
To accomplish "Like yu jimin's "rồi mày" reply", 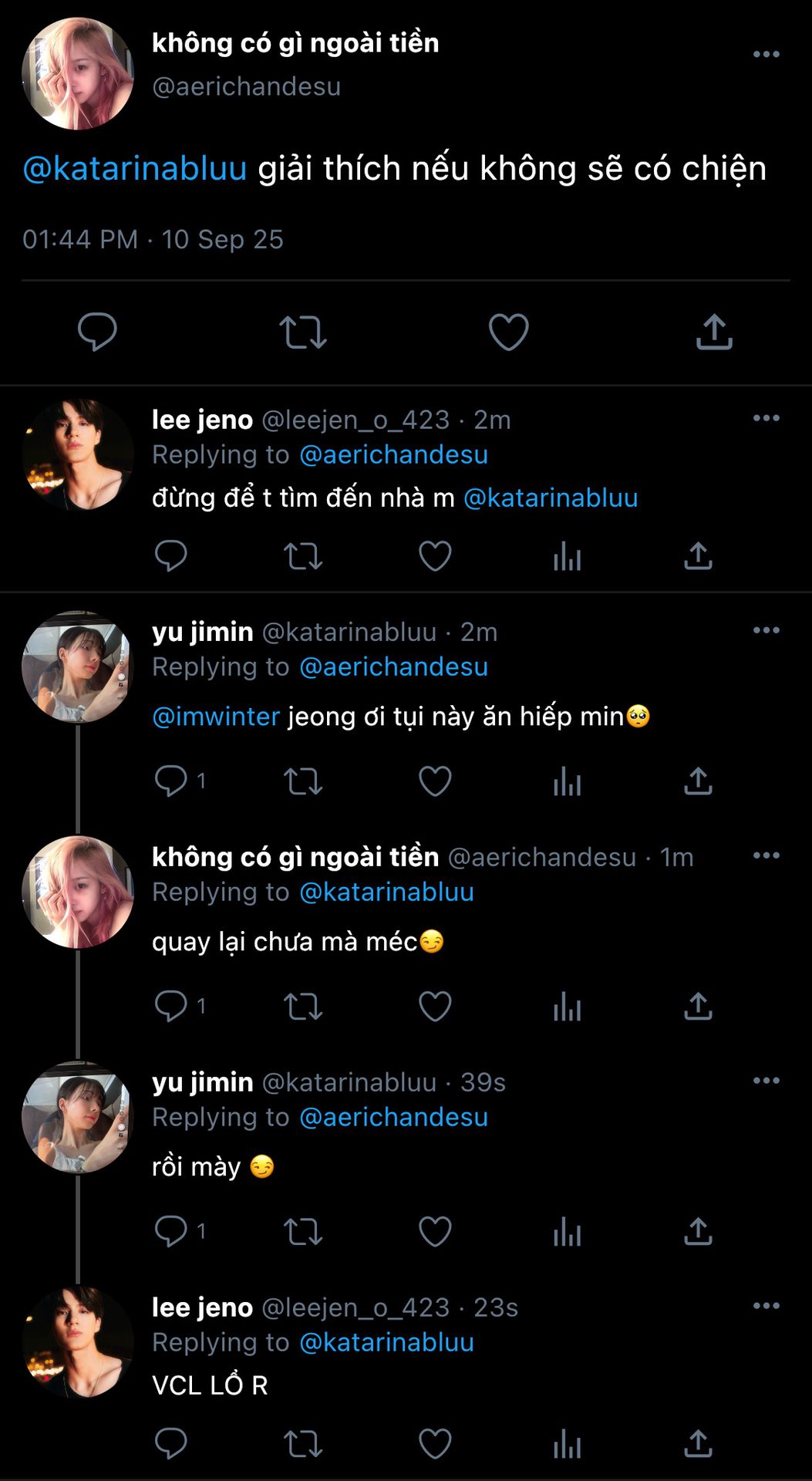I will click(435, 1232).
